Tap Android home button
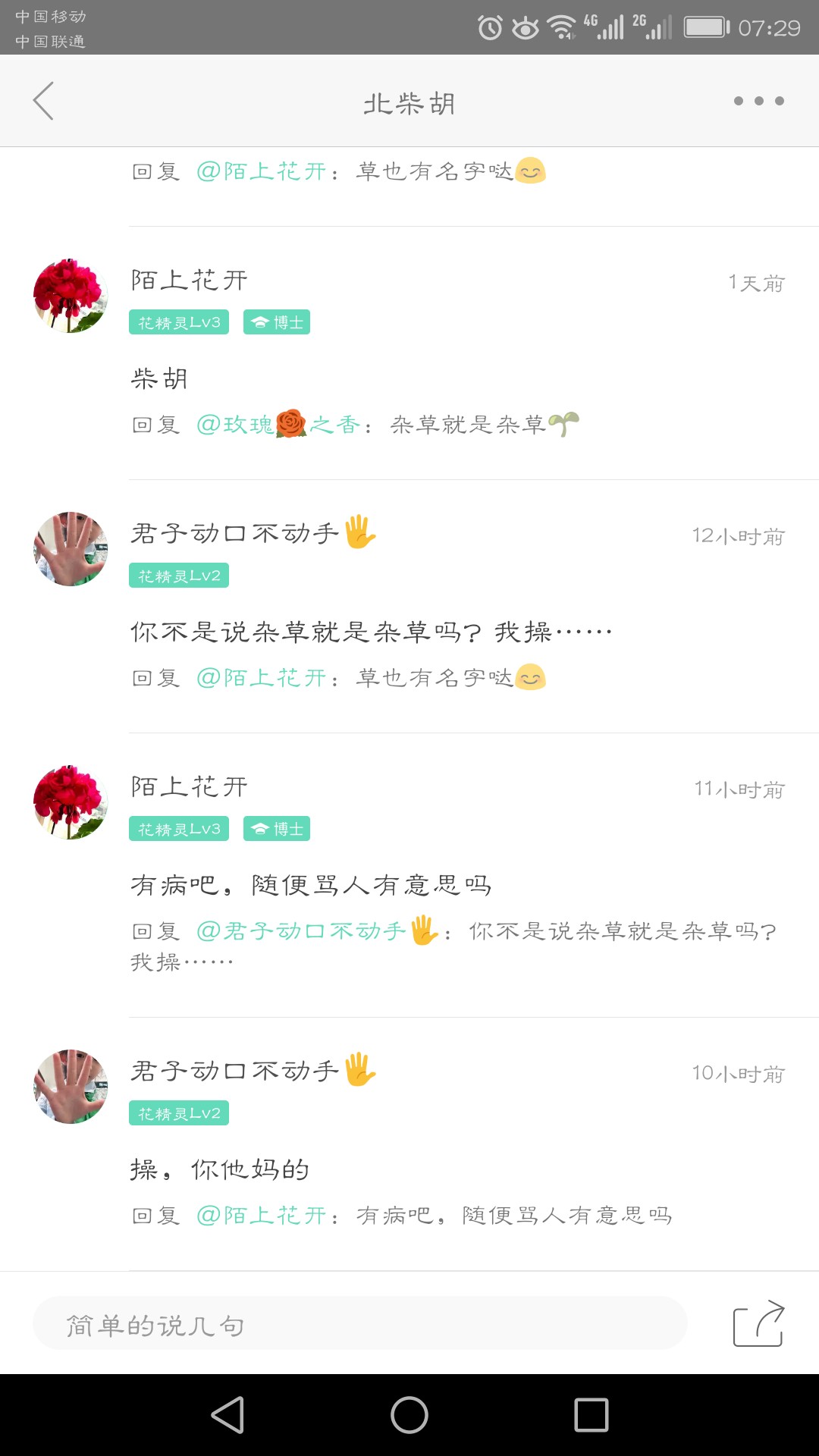Viewport: 819px width, 1456px height. [x=409, y=1415]
